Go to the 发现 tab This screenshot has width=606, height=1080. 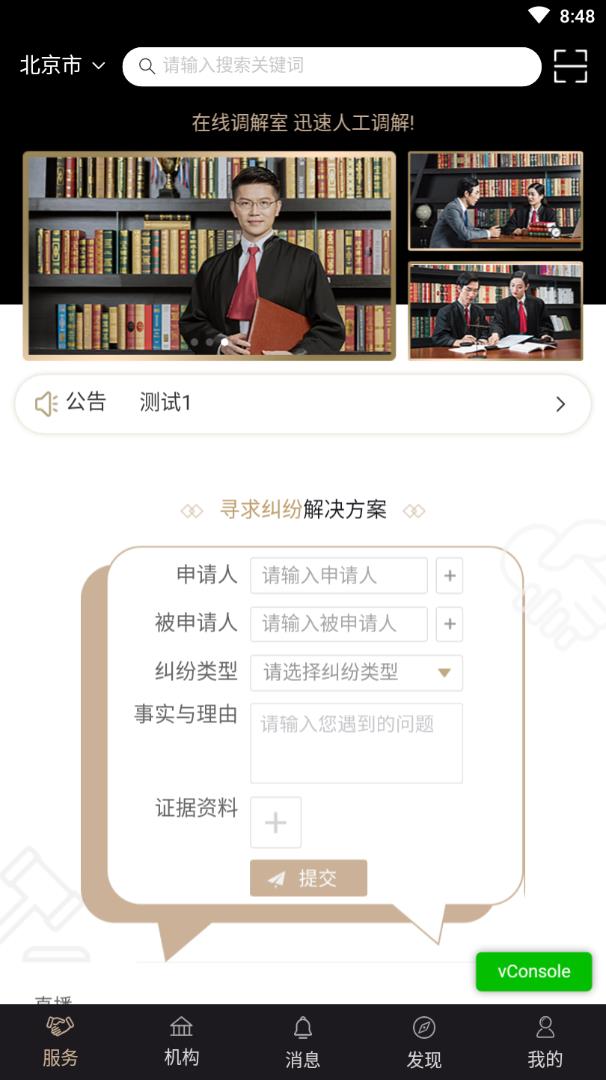coord(424,1042)
